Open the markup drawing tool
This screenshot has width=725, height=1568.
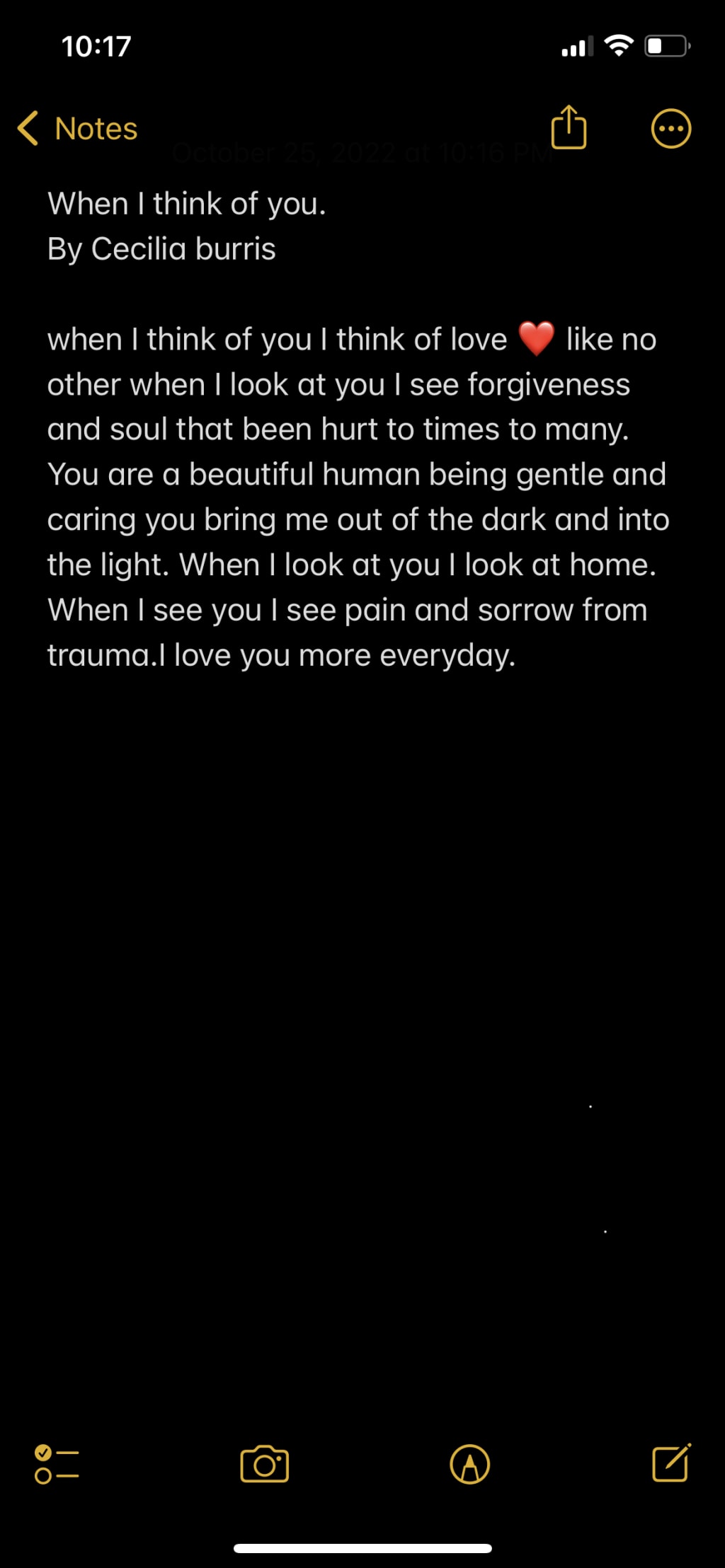[469, 1464]
